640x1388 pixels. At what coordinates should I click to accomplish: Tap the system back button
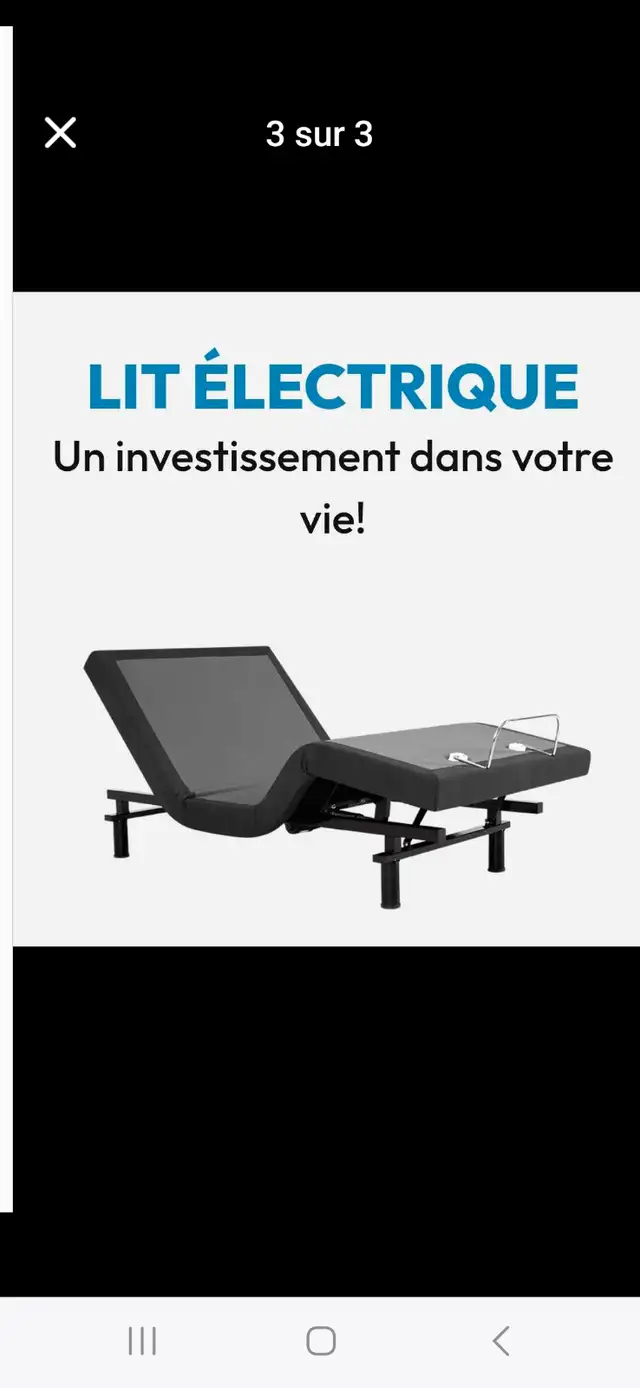tap(501, 1340)
